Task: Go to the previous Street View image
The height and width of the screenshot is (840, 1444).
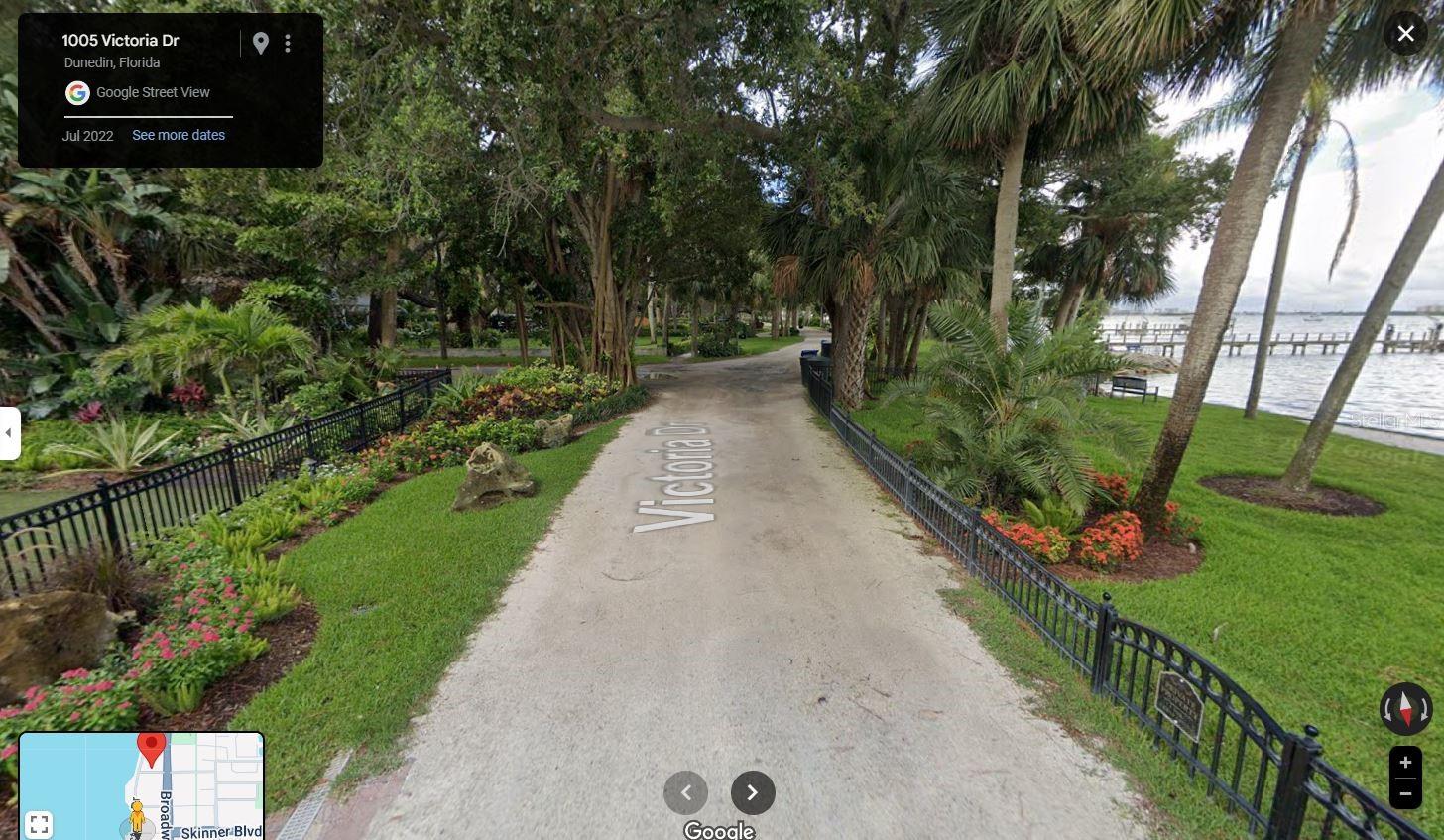Action: pyautogui.click(x=685, y=792)
